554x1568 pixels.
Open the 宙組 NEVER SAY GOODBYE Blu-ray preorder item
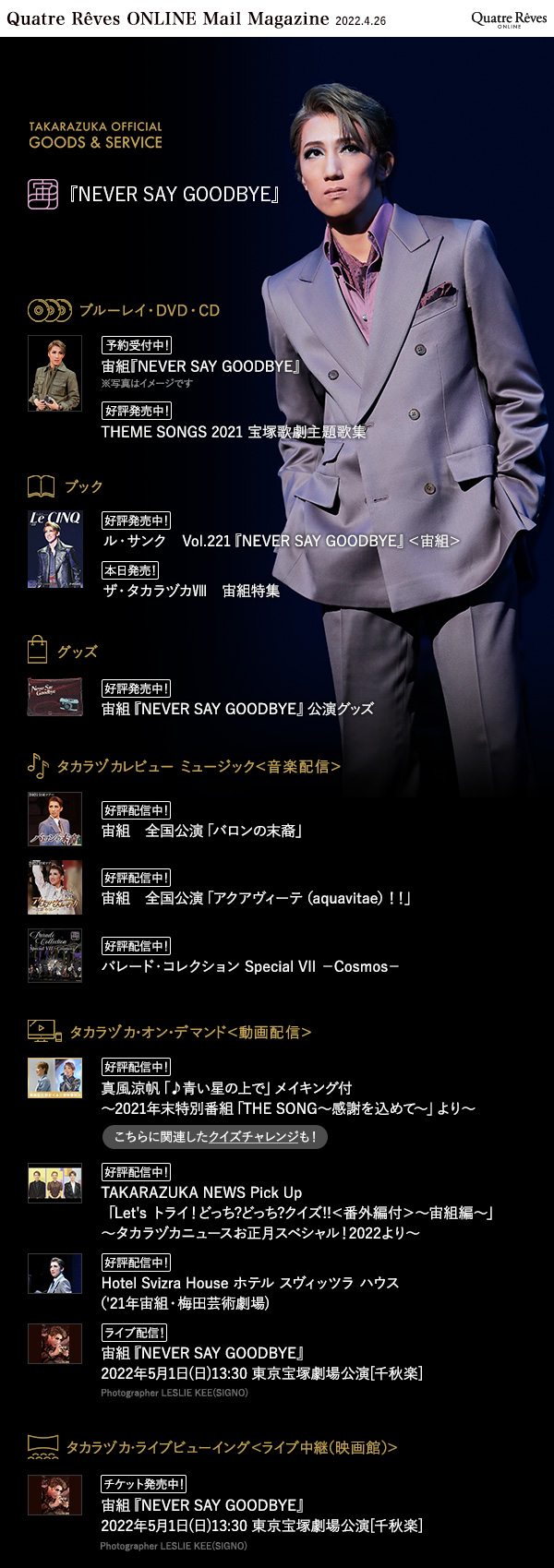tap(201, 366)
